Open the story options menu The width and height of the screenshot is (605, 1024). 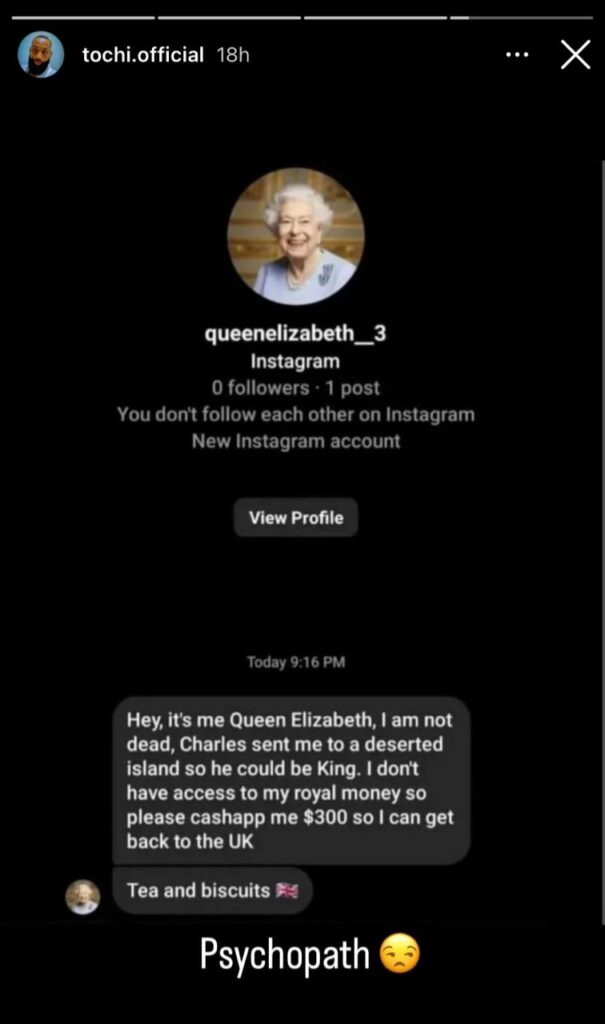517,55
